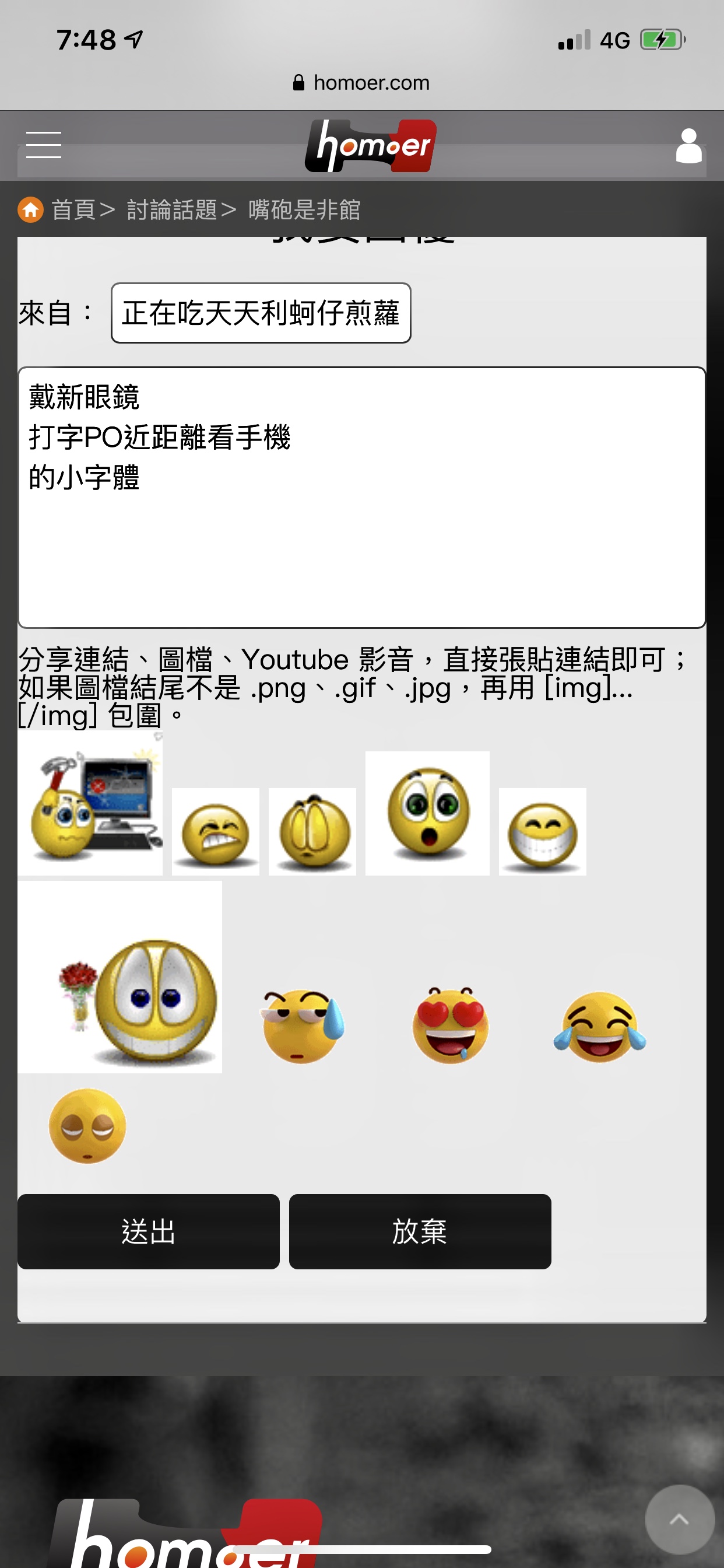Open the 討論話題 breadcrumb link
This screenshot has width=724, height=1568.
[171, 210]
